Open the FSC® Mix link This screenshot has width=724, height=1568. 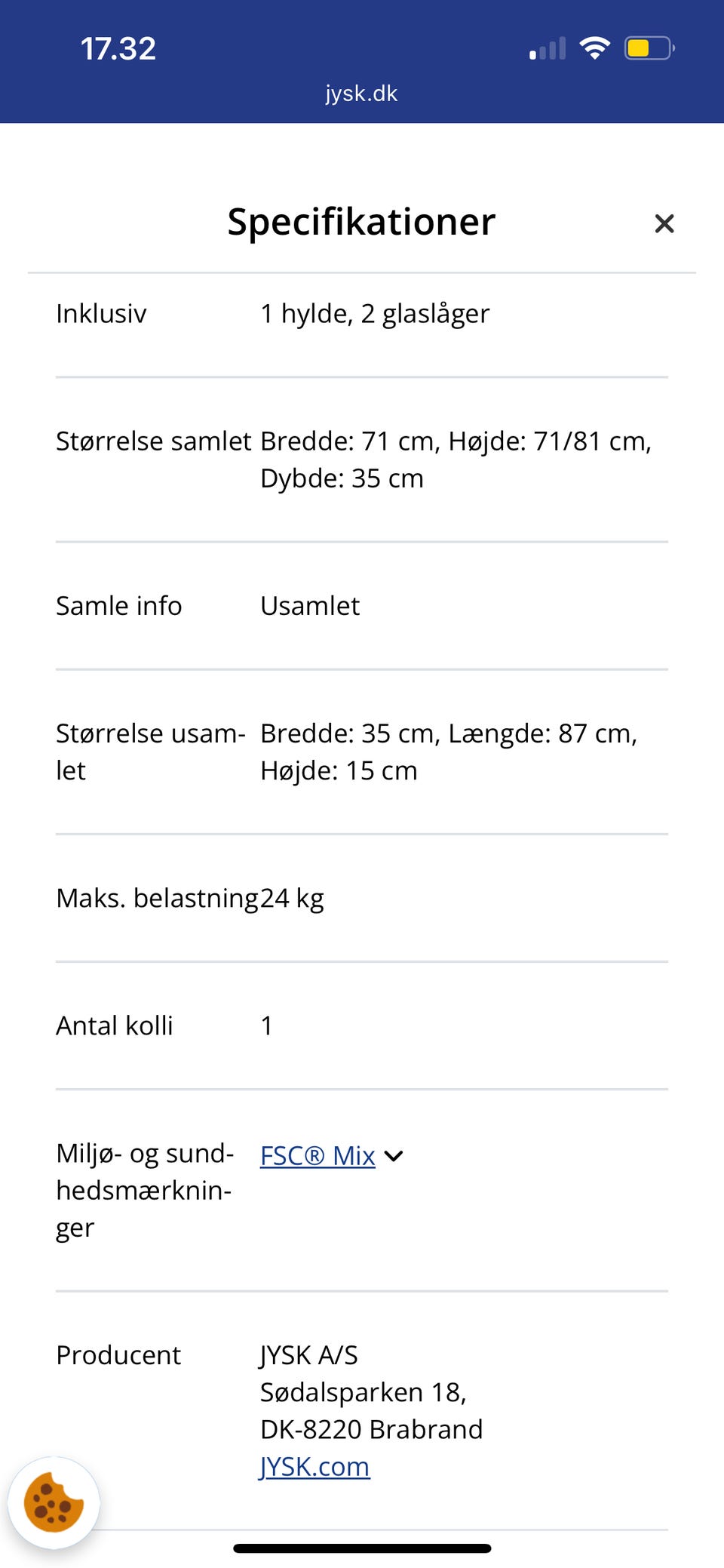[317, 1155]
